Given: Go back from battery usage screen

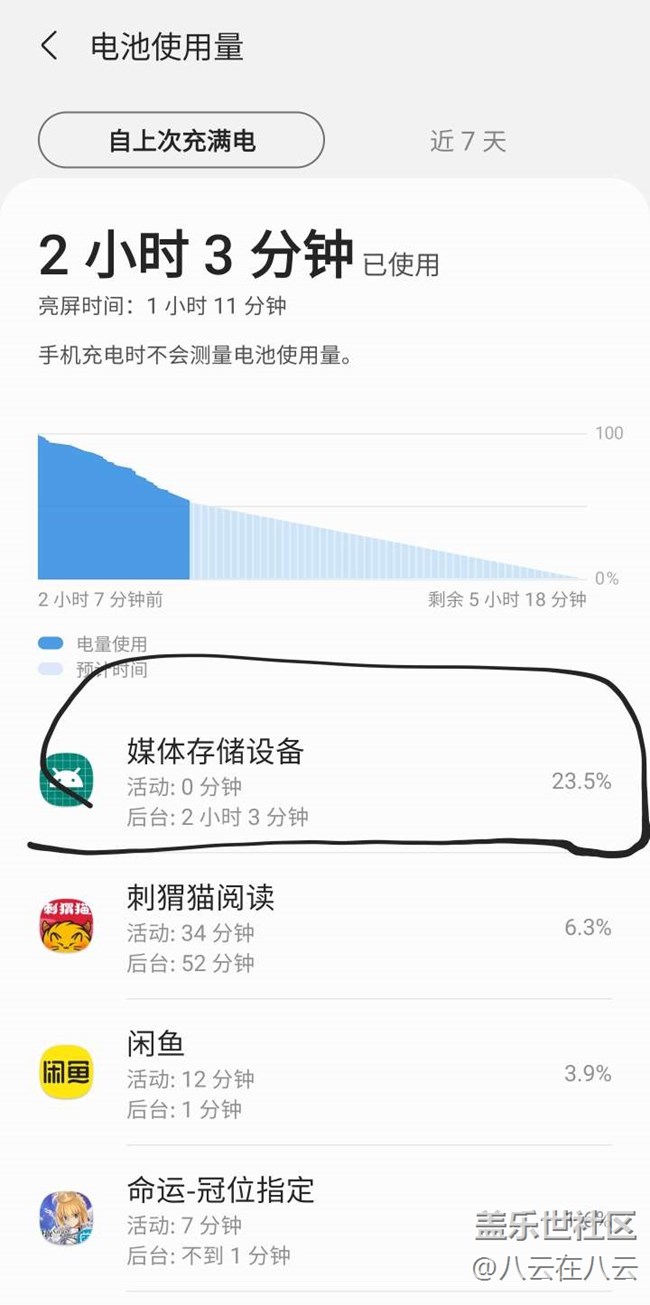Looking at the screenshot, I should pos(49,46).
